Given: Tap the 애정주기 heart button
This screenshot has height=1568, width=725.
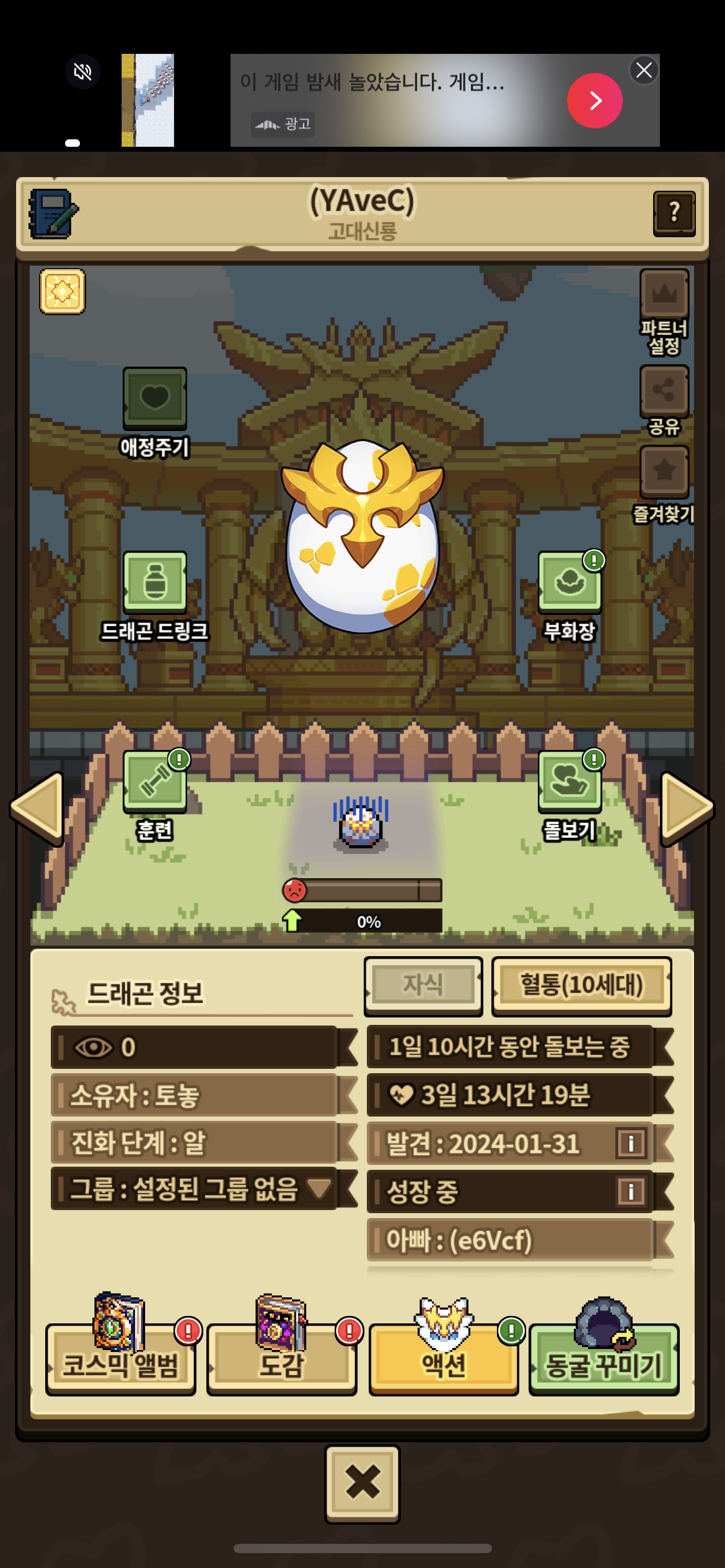Looking at the screenshot, I should (x=154, y=398).
